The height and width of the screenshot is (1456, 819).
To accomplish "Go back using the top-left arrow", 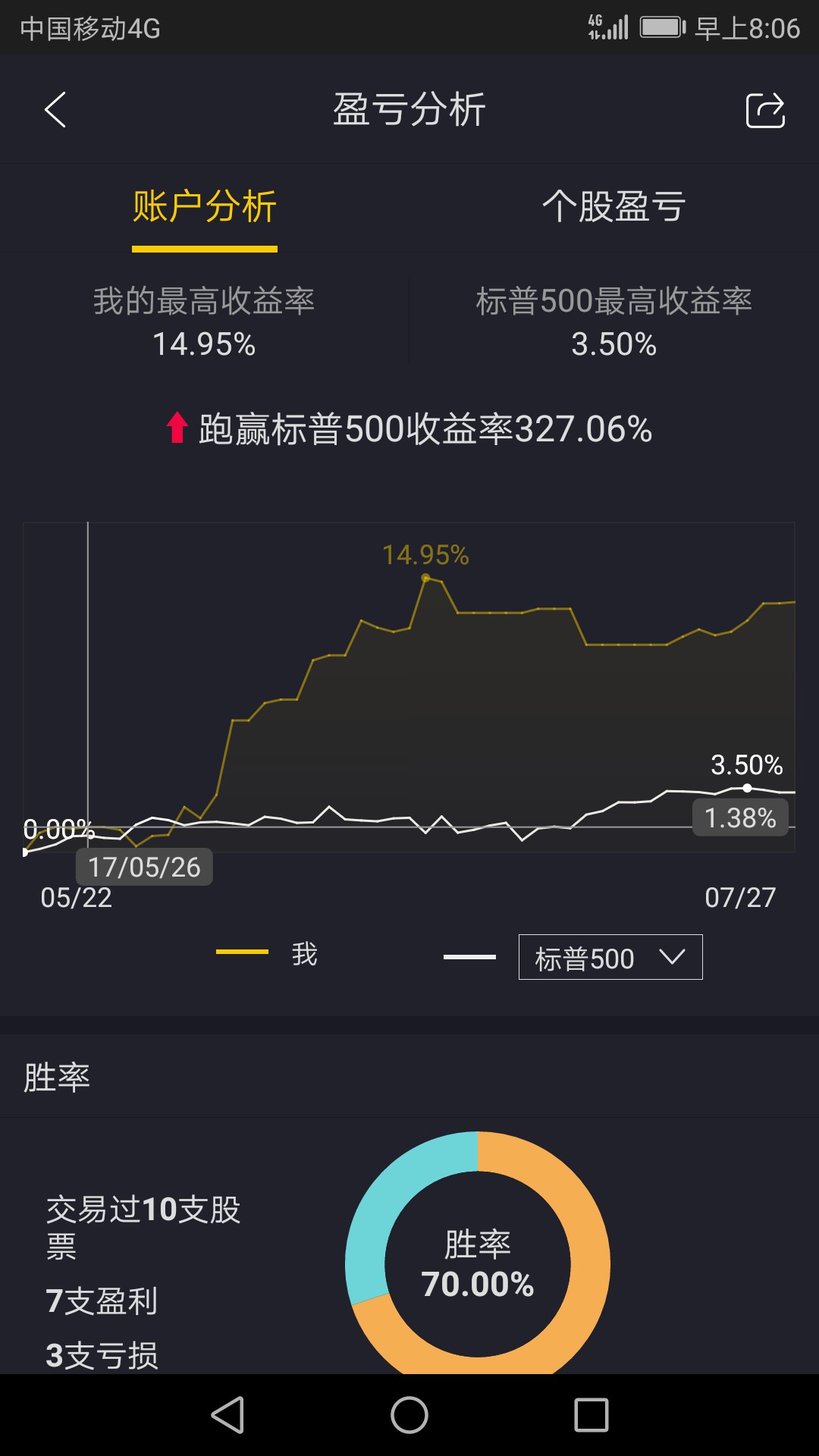I will point(55,110).
